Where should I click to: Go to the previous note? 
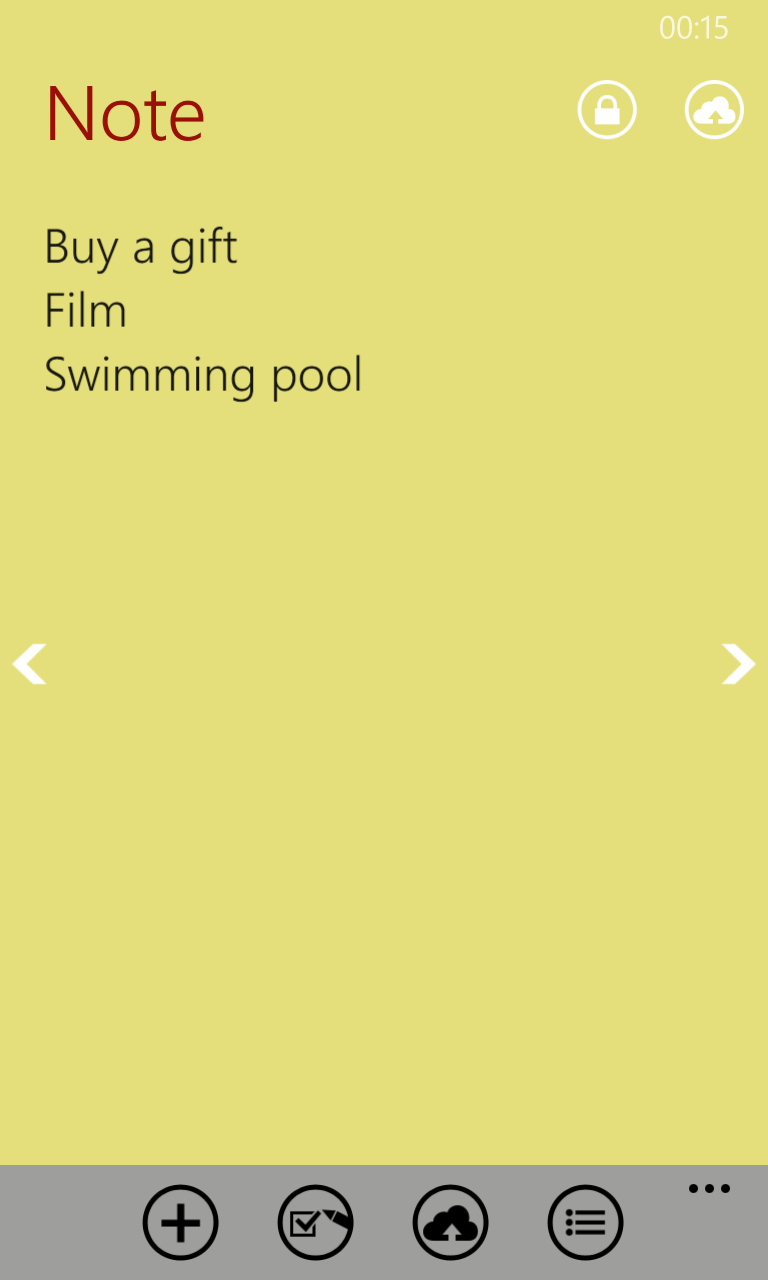[30, 664]
